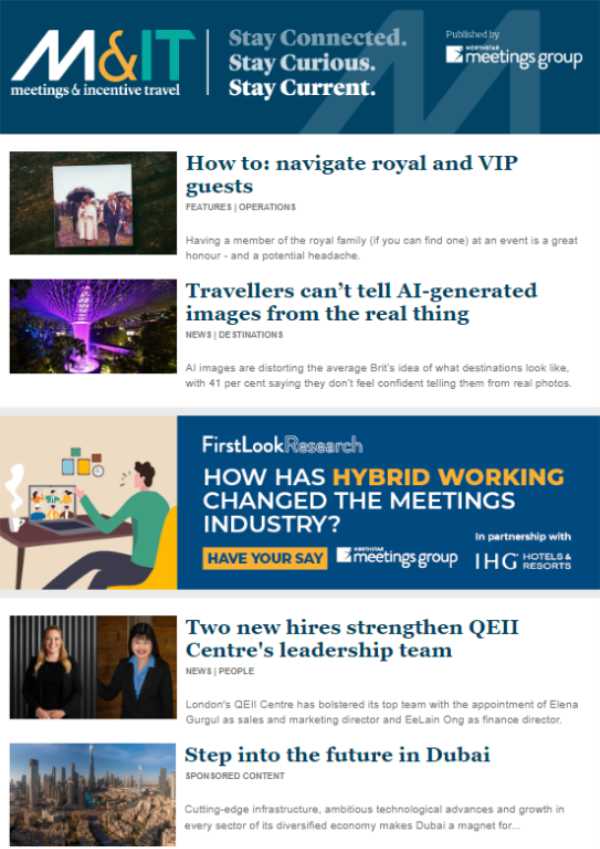Open the M&IT header banner
This screenshot has height=849, width=600.
(x=300, y=66)
